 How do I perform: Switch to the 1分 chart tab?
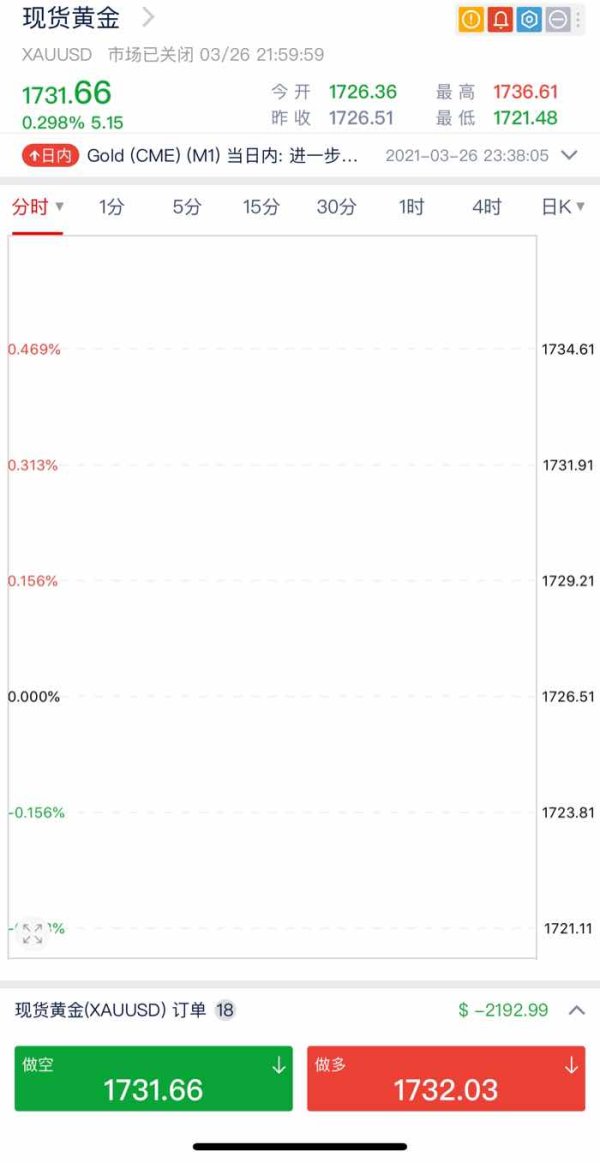(x=112, y=207)
